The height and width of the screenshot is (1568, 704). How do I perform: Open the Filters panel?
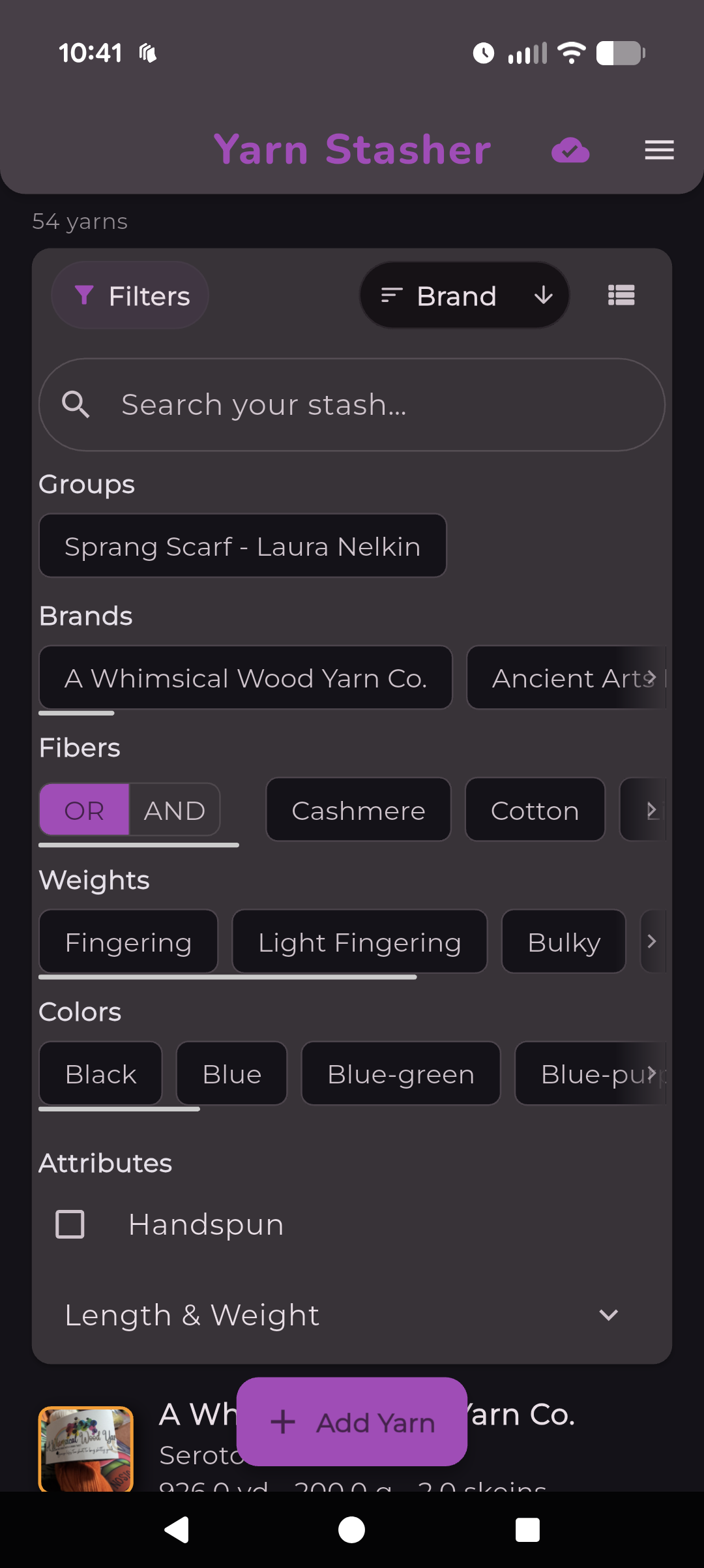tap(130, 295)
